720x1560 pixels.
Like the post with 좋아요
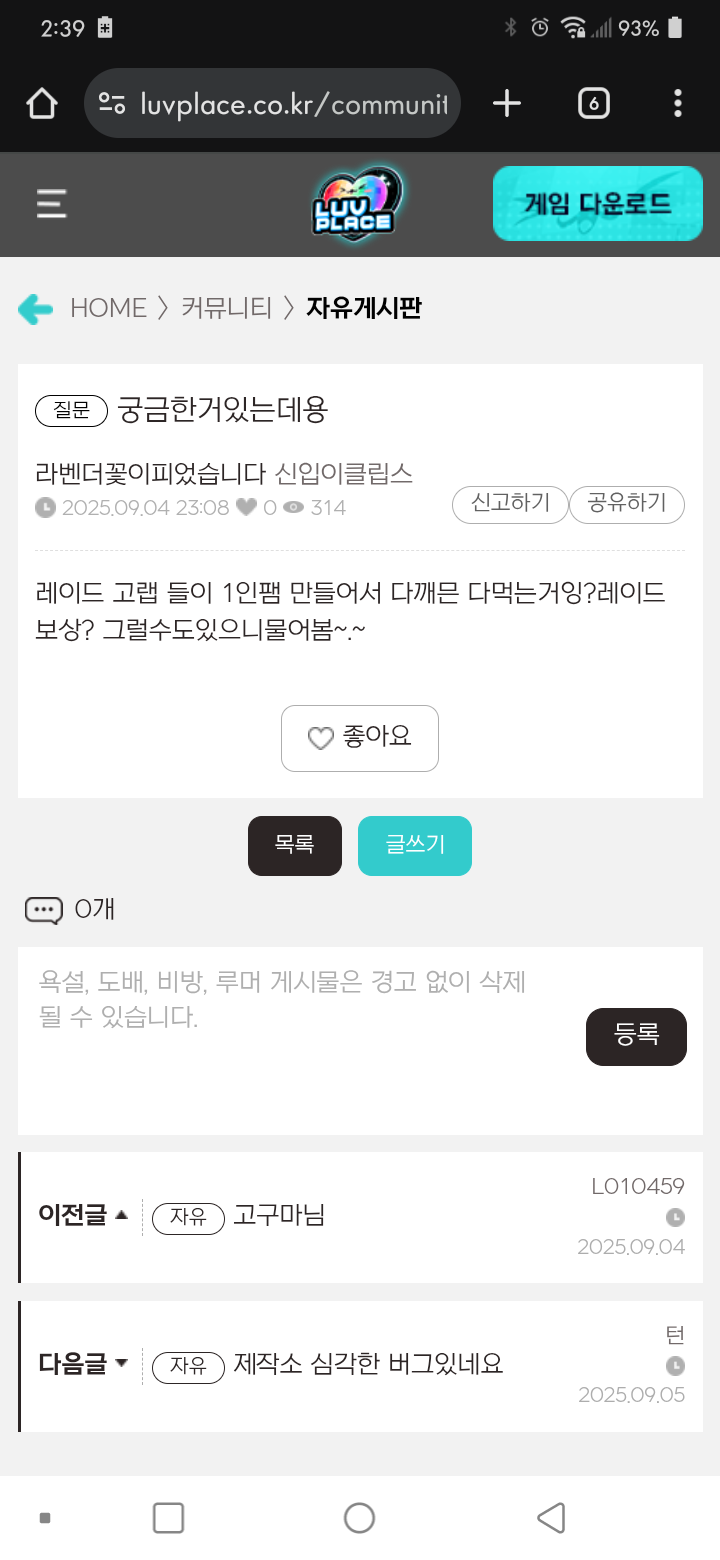(359, 738)
